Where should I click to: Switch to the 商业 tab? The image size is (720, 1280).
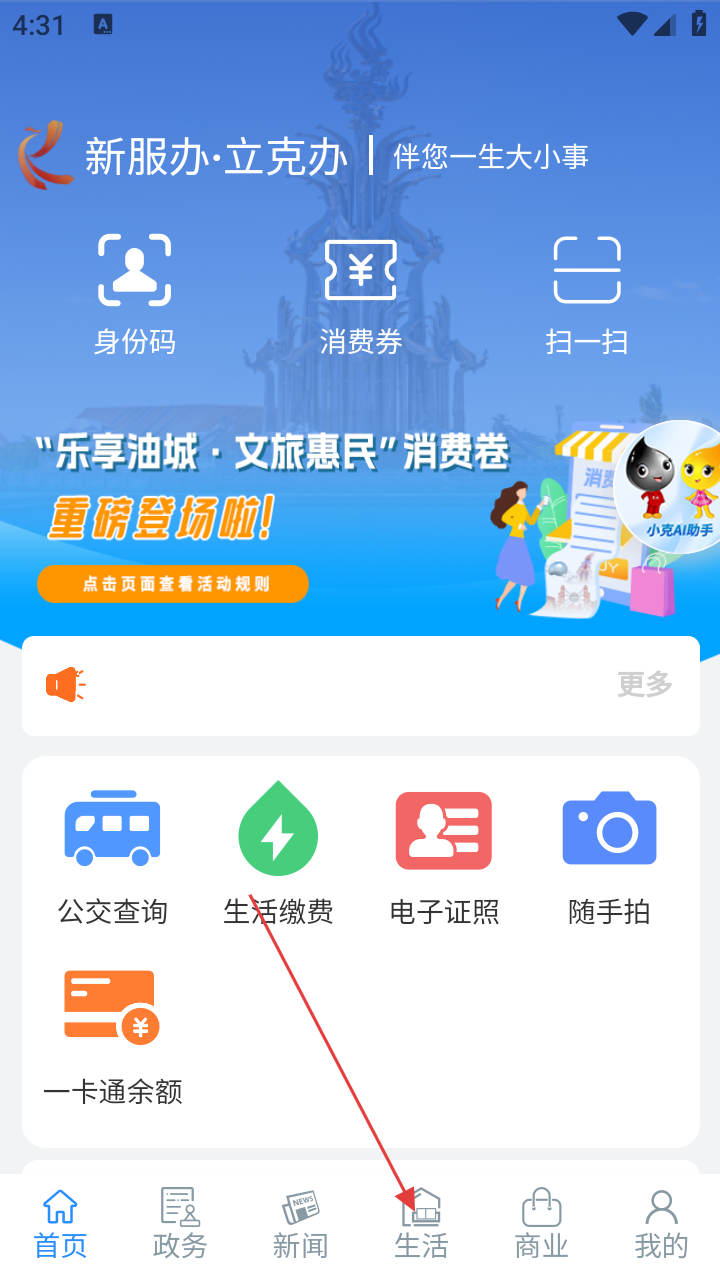(541, 1223)
